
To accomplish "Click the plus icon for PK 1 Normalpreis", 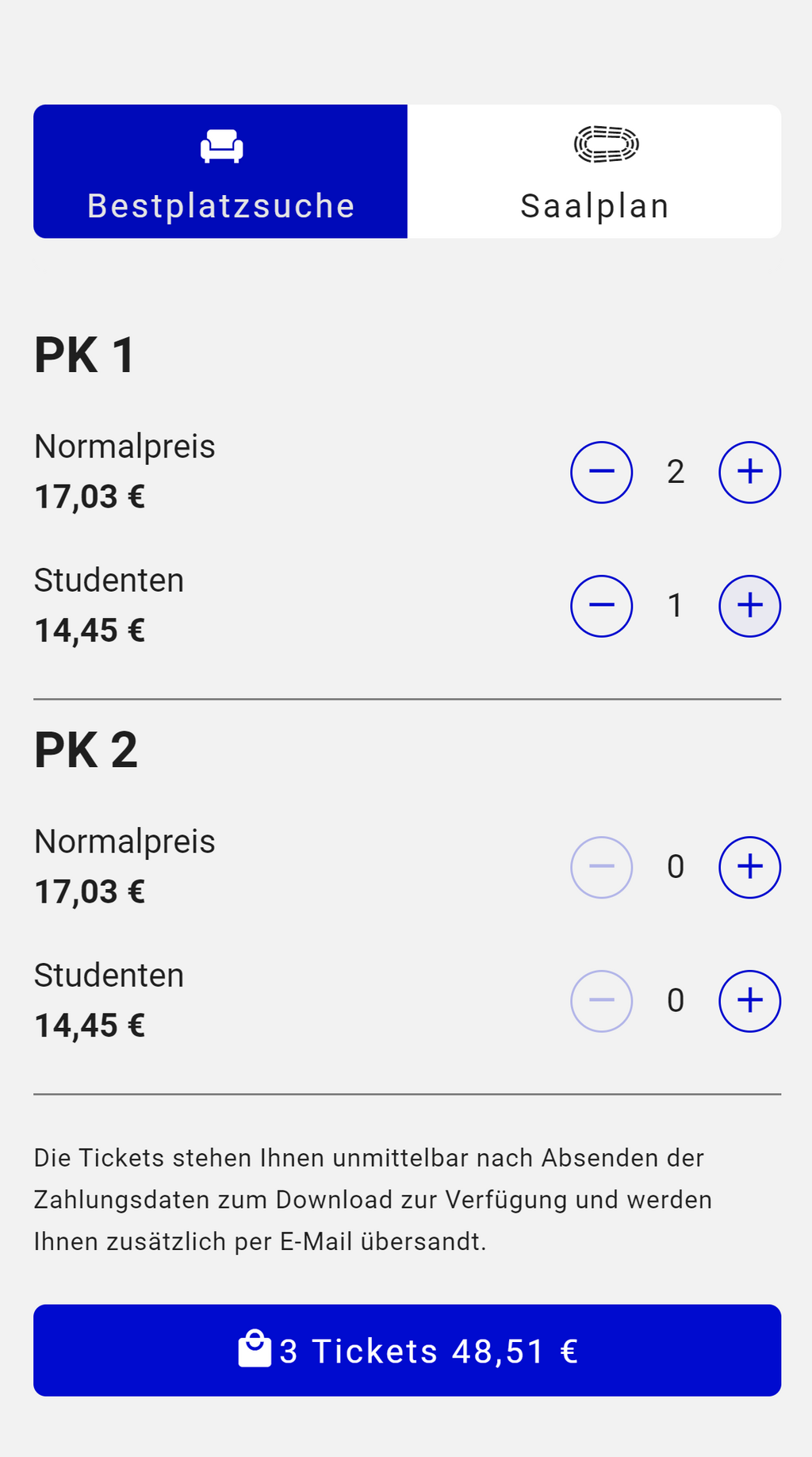I will click(x=749, y=472).
